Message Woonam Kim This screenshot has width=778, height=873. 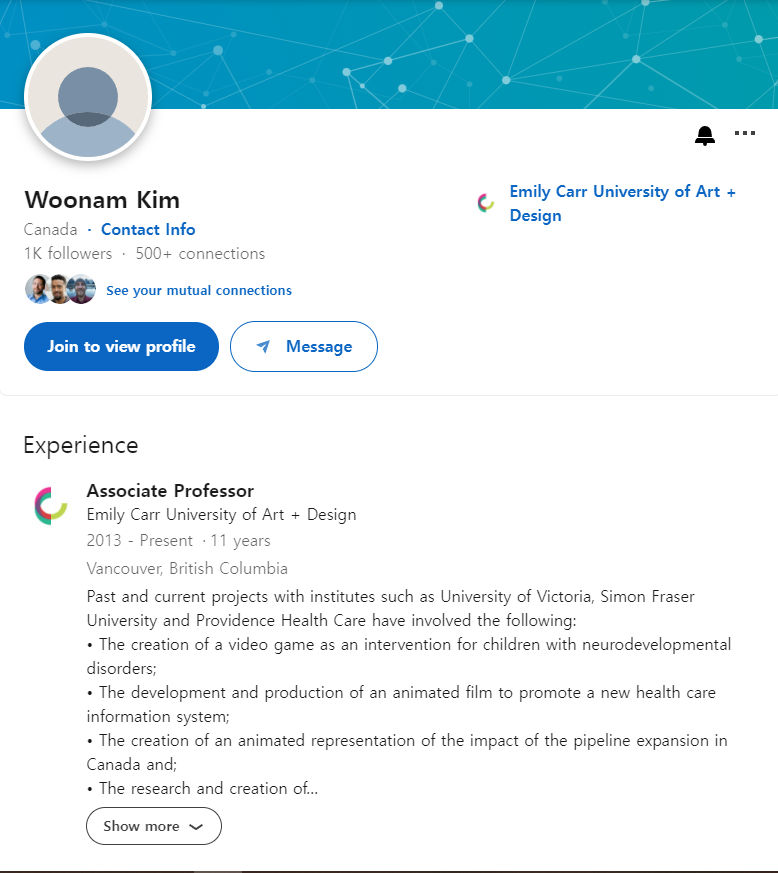coord(304,346)
